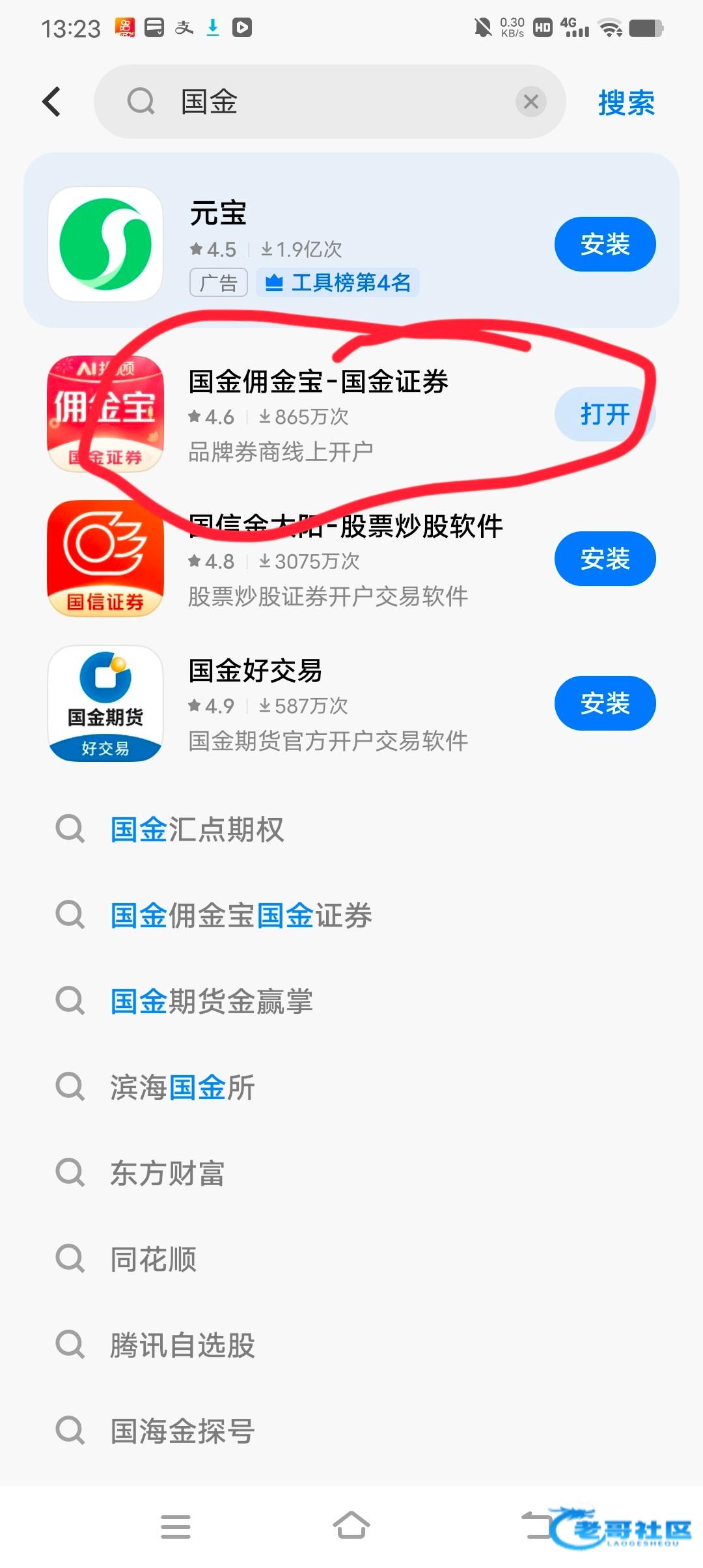The width and height of the screenshot is (703, 1568).
Task: Open system recent apps menu
Action: tap(176, 1526)
